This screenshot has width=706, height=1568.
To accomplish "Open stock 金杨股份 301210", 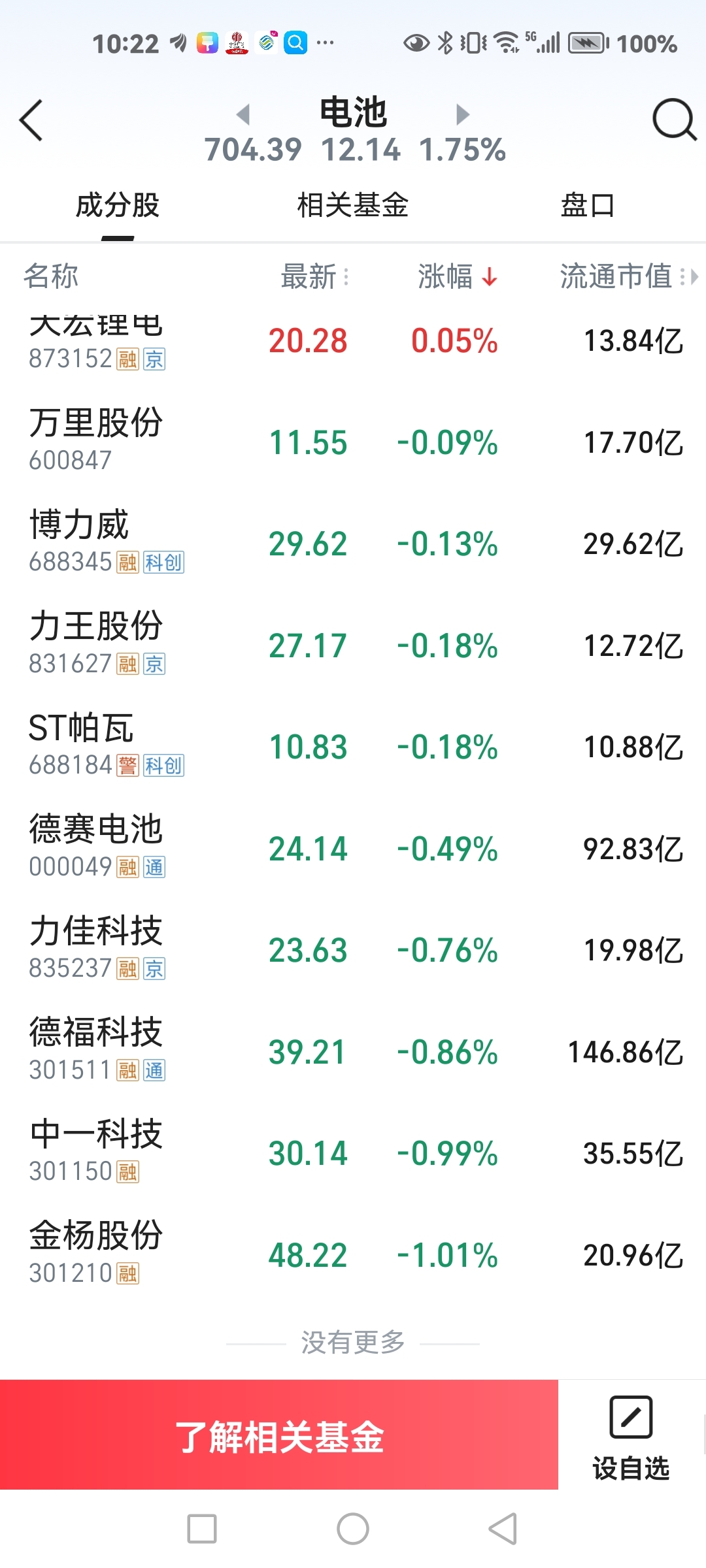I will click(x=353, y=1254).
